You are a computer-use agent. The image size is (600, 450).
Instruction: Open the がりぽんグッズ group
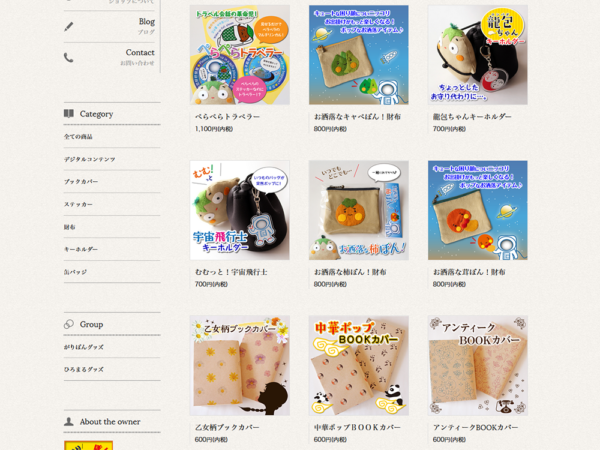coord(84,347)
